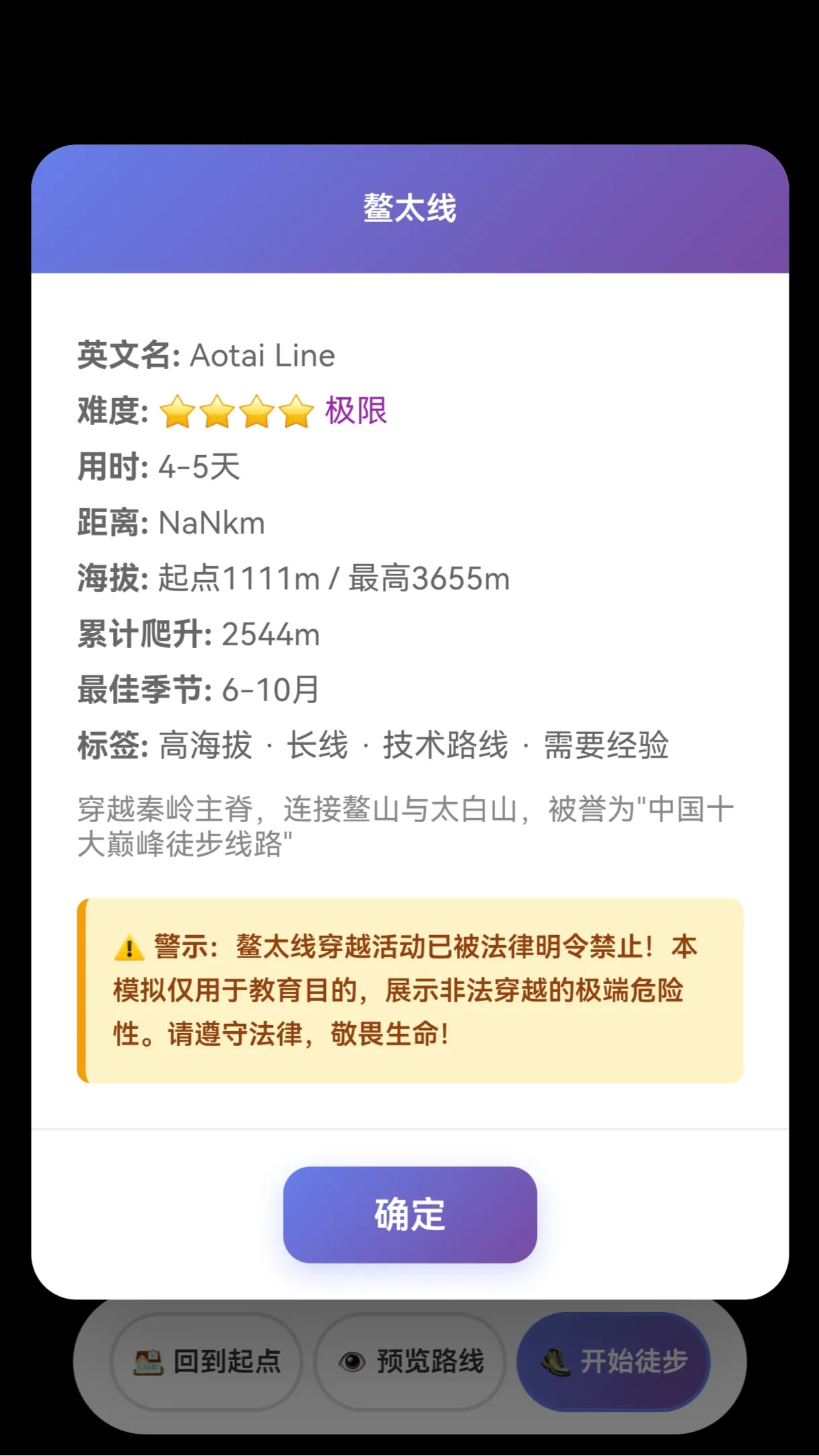Open 预览路线 route preview
Viewport: 819px width, 1456px height.
click(x=410, y=1361)
